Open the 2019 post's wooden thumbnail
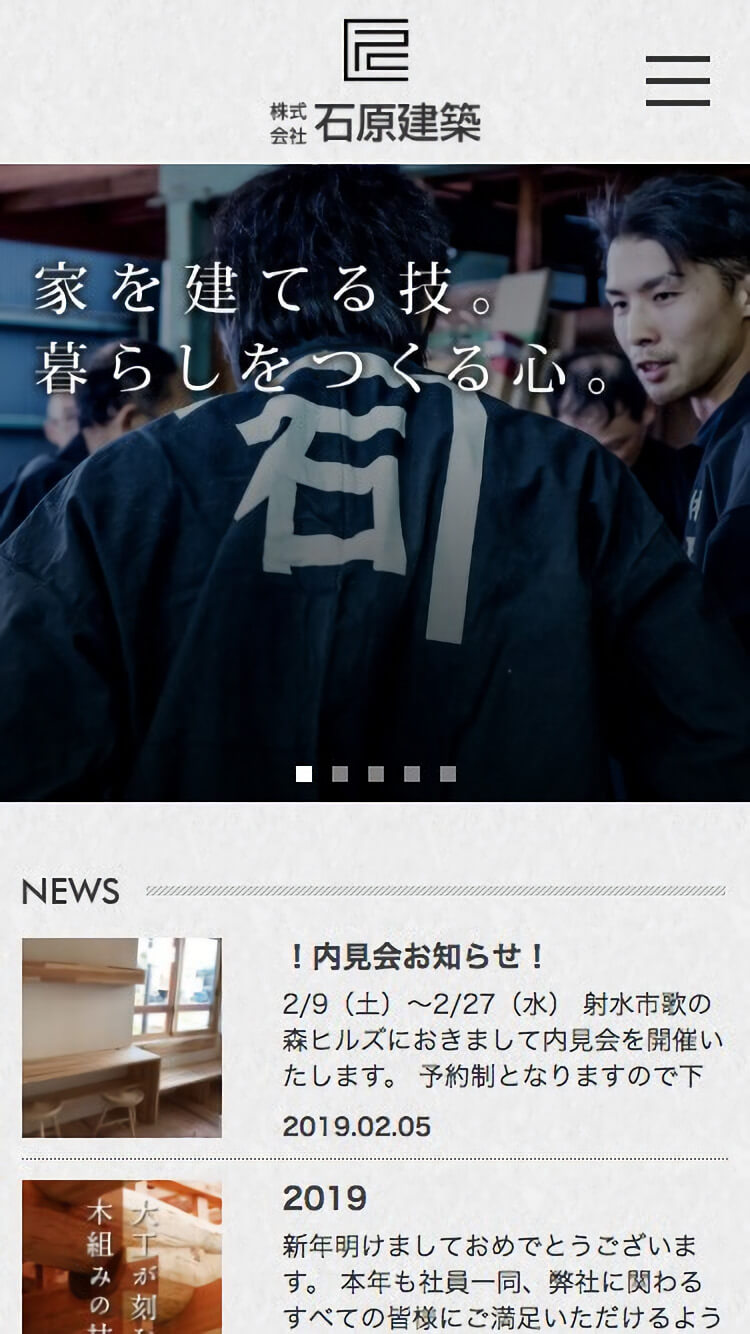Screen dimensions: 750x1334 122,1256
